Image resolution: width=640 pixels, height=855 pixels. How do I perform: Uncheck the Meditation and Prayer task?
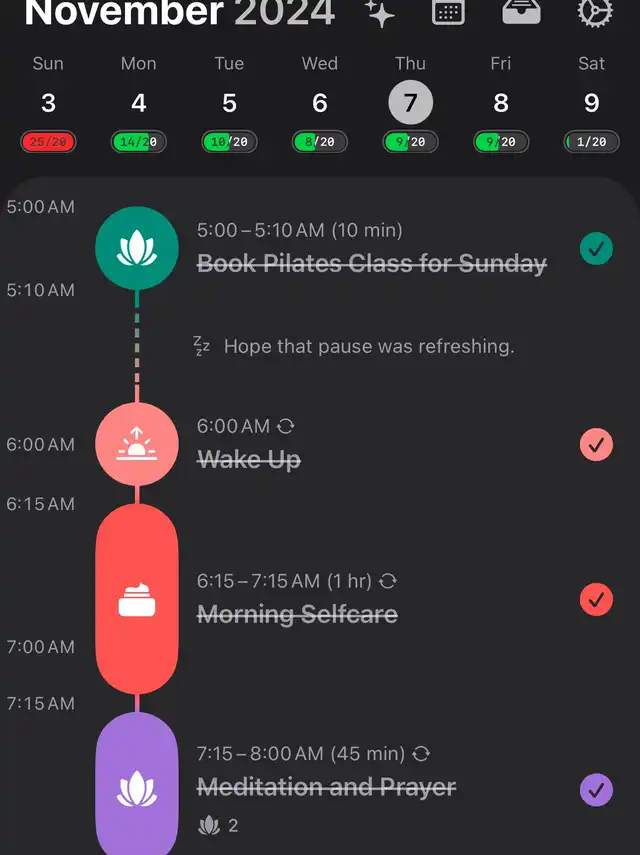pyautogui.click(x=596, y=790)
